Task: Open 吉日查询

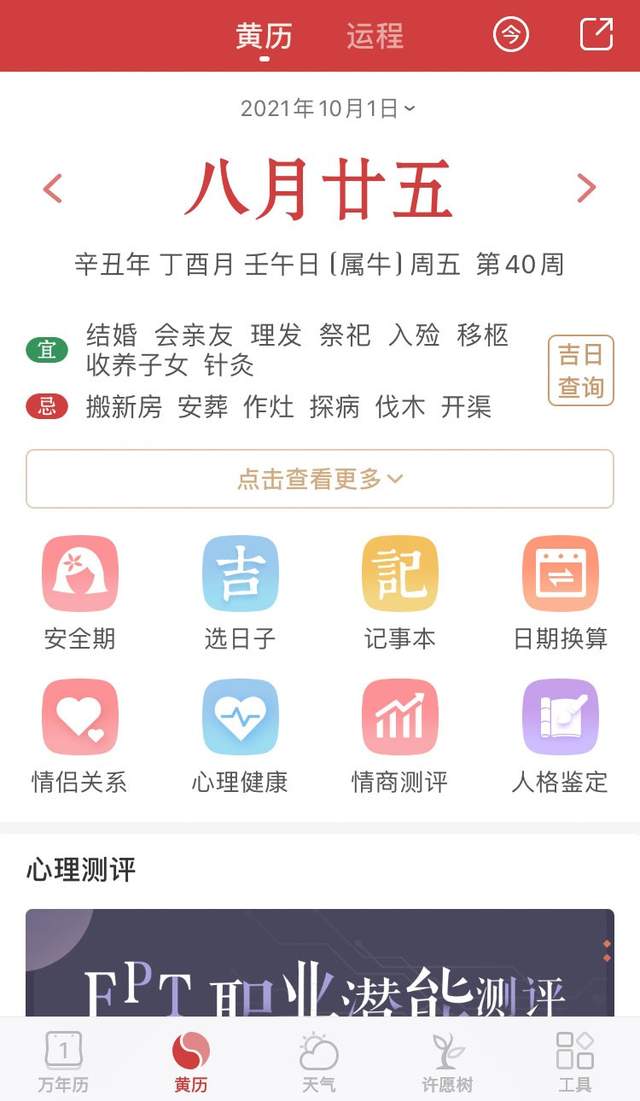Action: (580, 370)
